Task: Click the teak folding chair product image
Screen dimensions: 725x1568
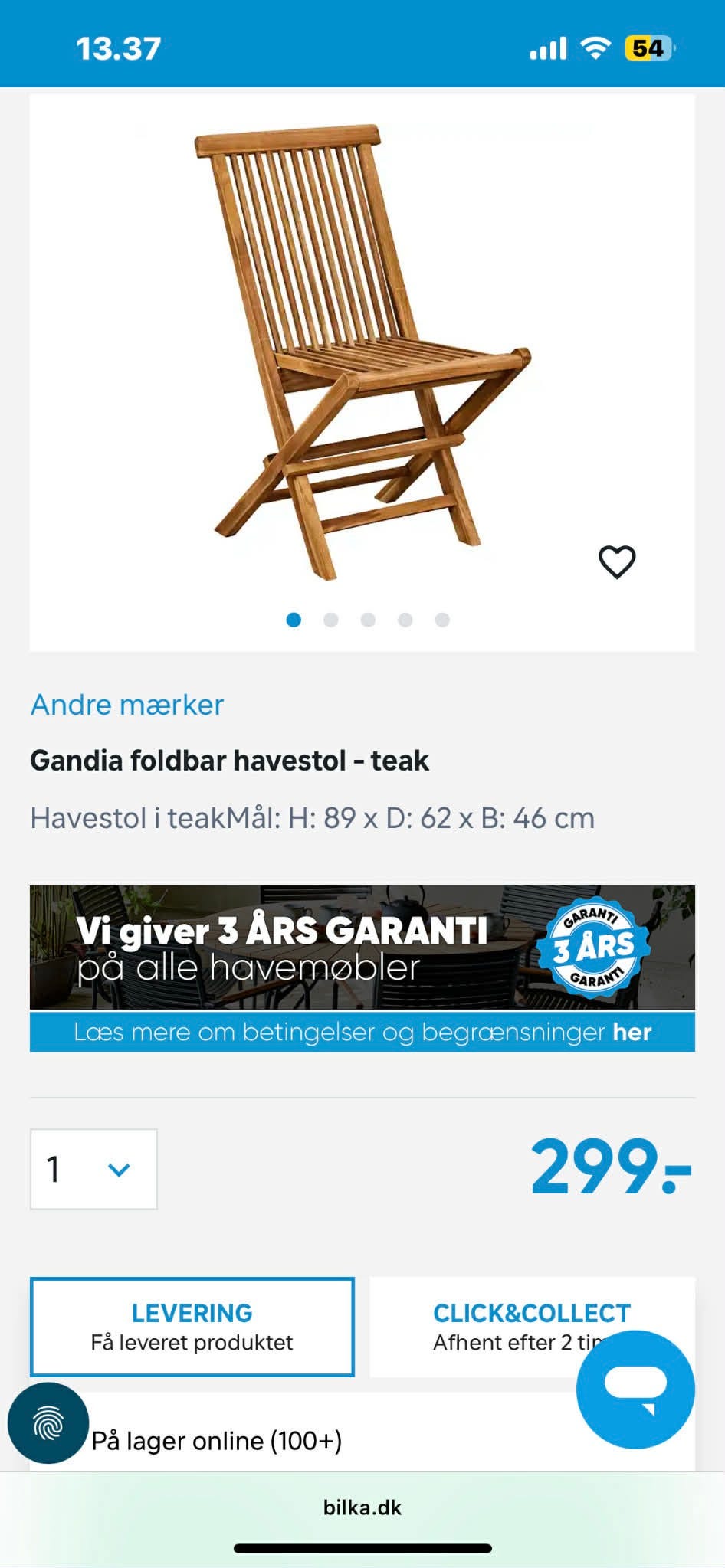Action: tap(360, 345)
